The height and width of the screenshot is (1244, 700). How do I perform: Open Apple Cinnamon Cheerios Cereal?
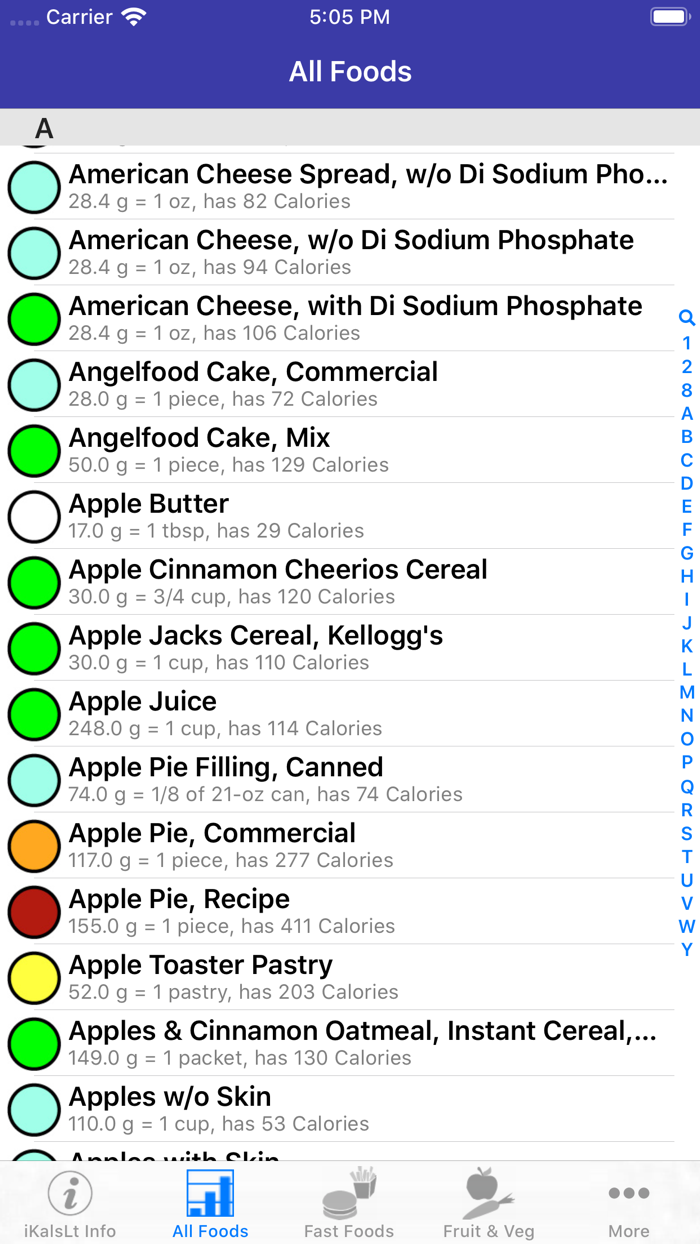coord(340,582)
